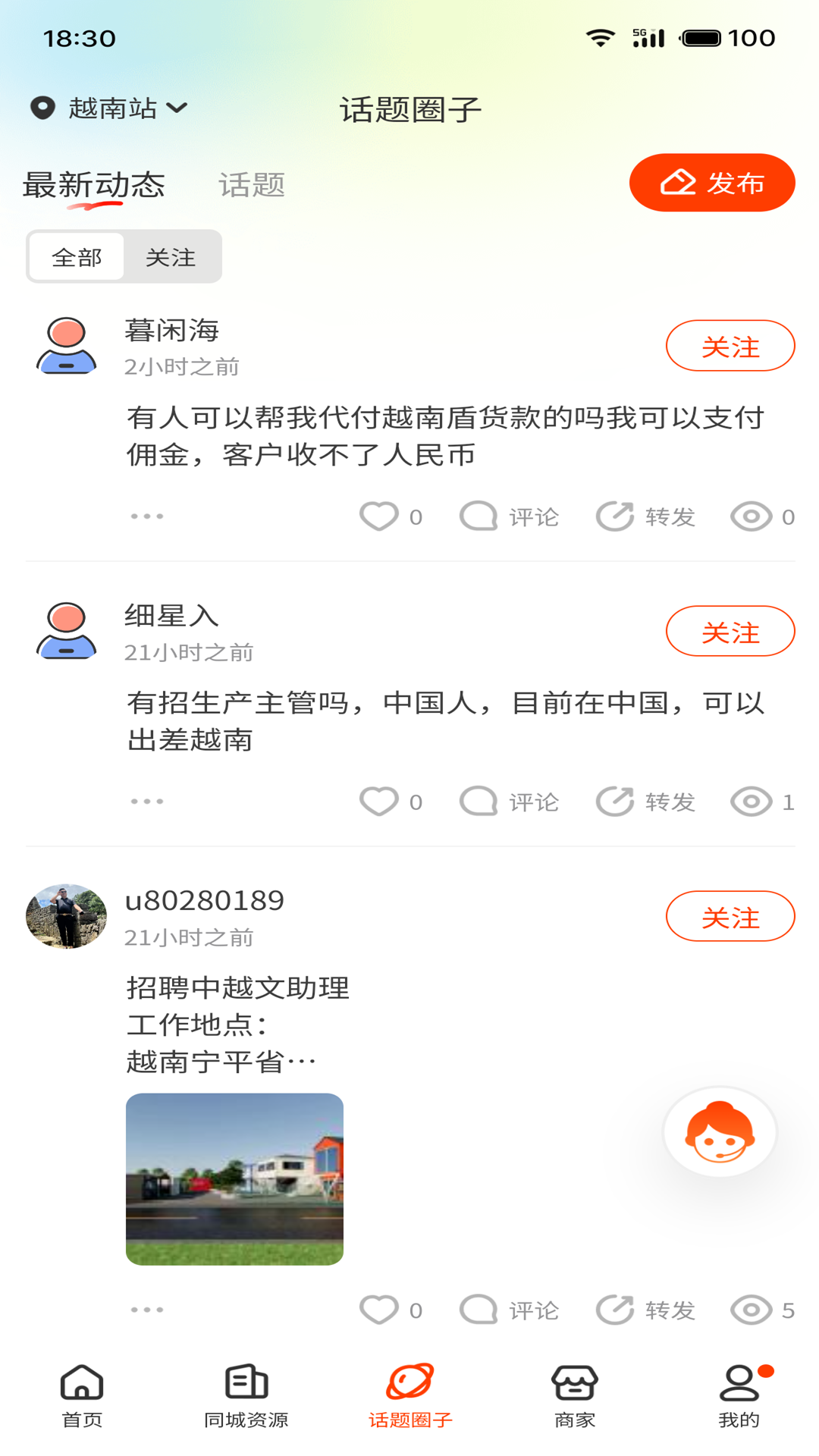Expand more options on 细星入's post

pos(146,799)
